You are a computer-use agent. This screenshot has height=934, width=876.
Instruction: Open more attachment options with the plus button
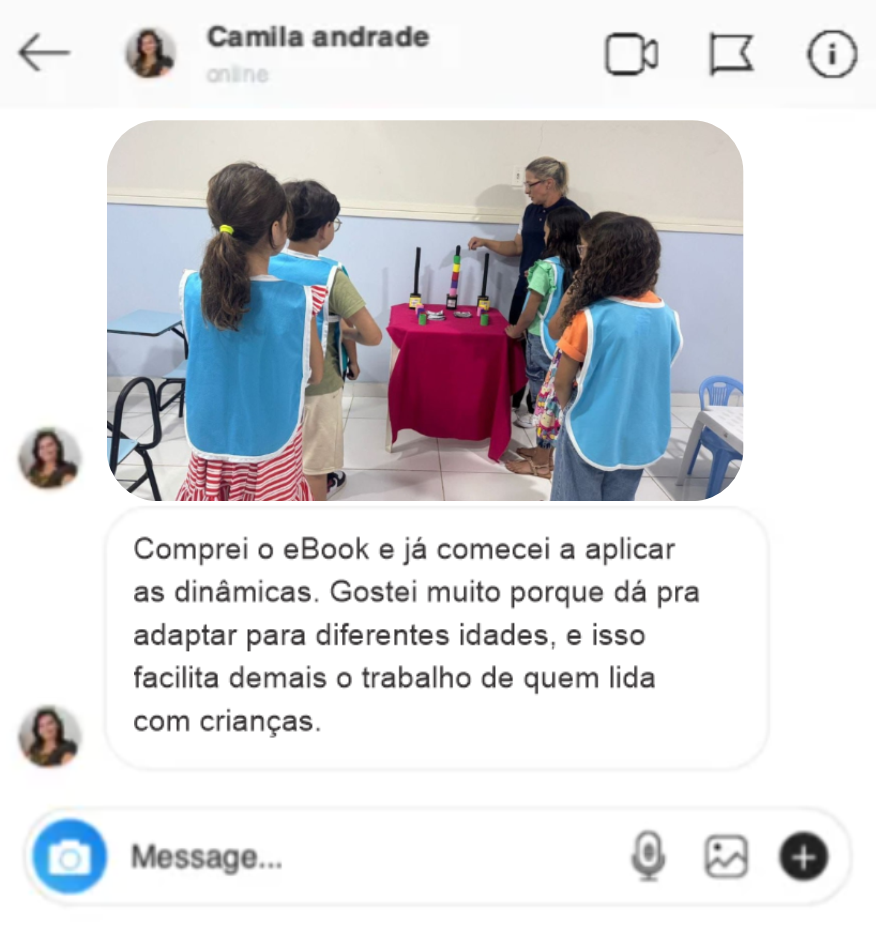pyautogui.click(x=804, y=857)
